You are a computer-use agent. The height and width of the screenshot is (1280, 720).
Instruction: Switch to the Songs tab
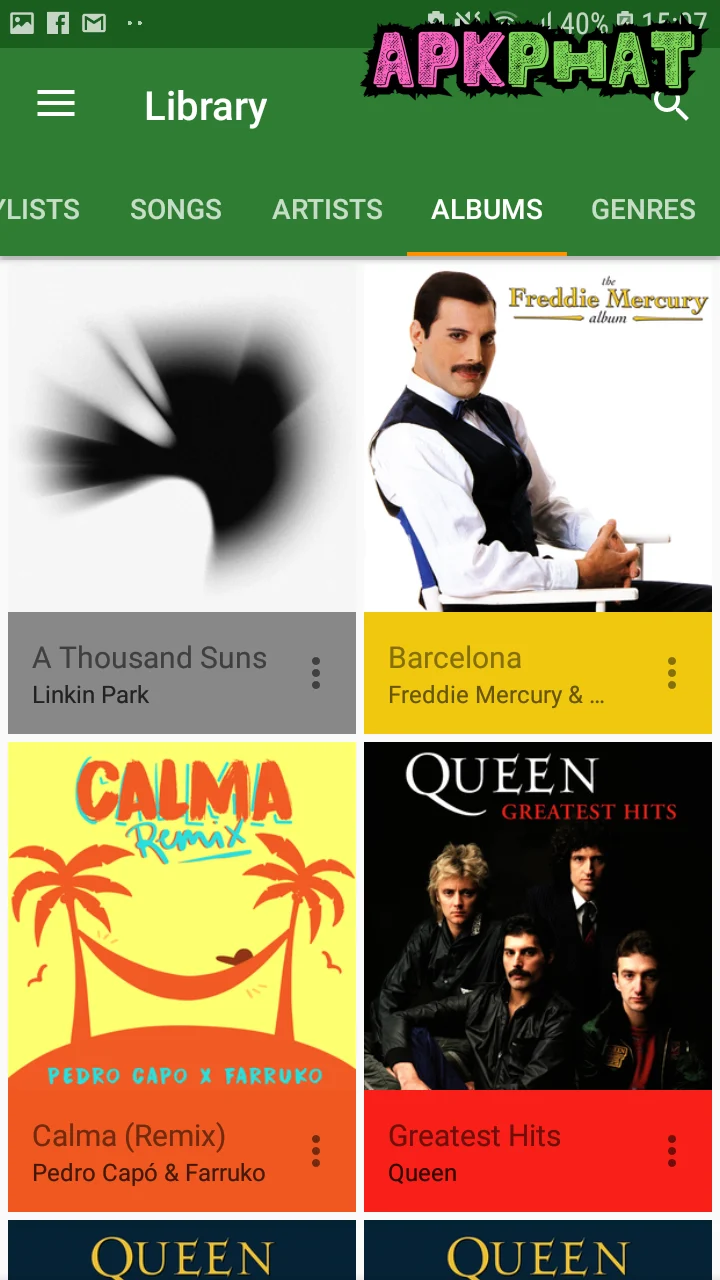point(176,209)
